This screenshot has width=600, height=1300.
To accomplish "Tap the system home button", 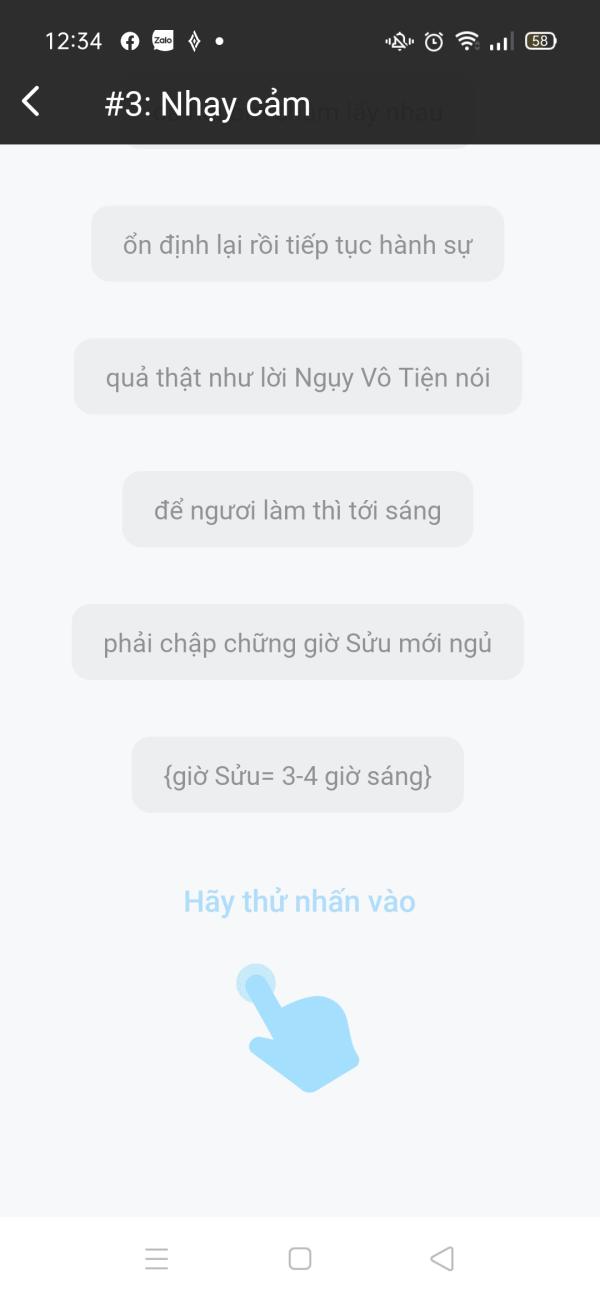I will coord(299,1258).
